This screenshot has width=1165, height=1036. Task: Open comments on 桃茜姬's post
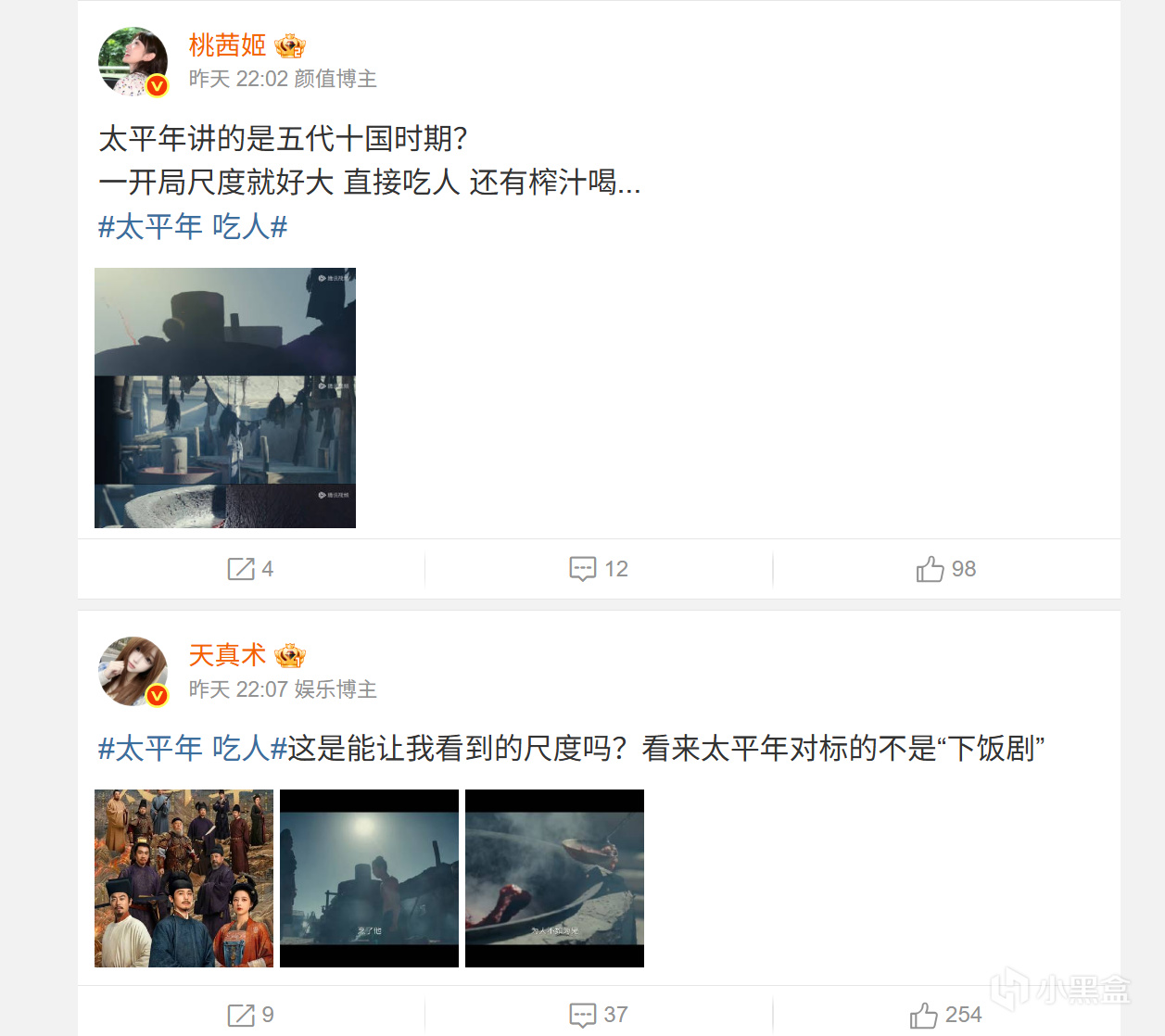(599, 569)
